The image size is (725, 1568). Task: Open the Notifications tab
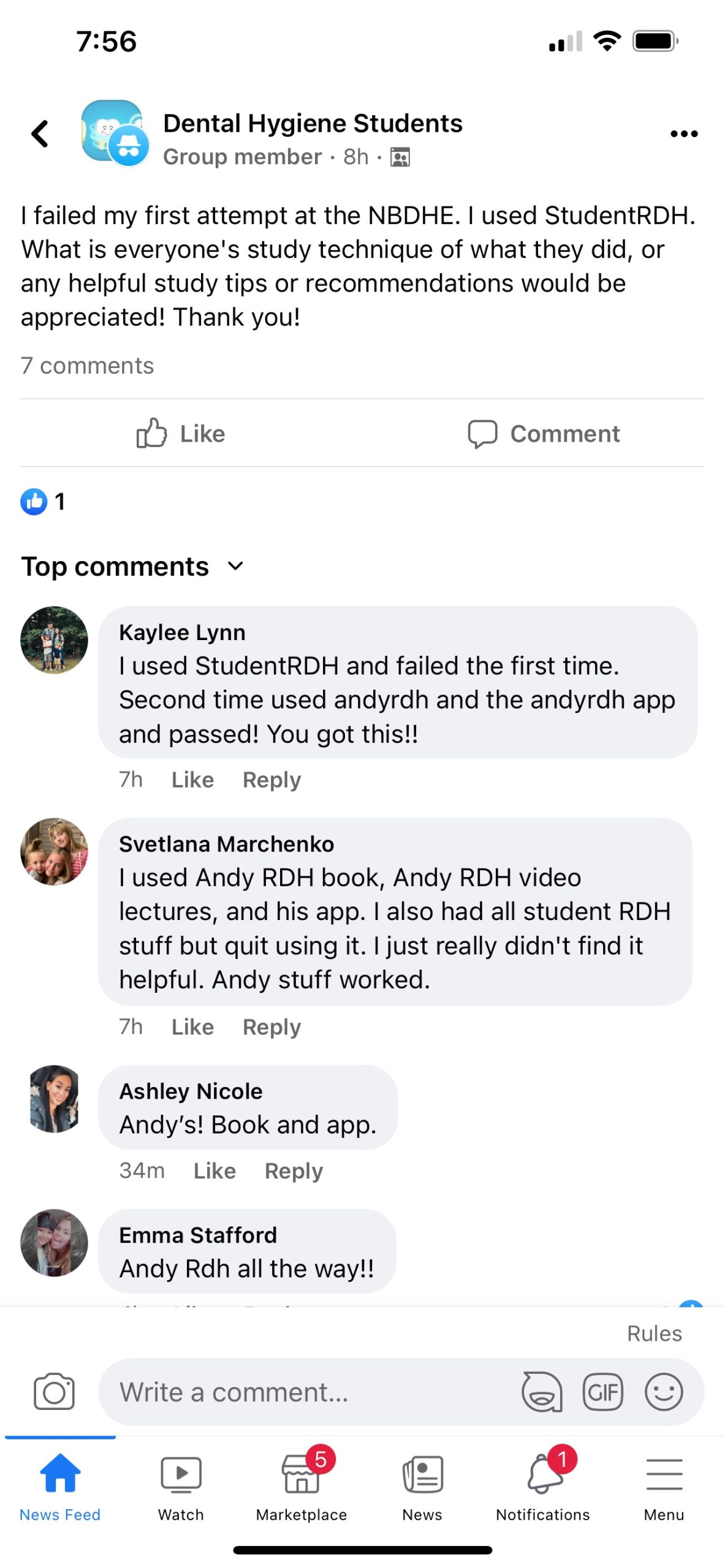pyautogui.click(x=542, y=1487)
